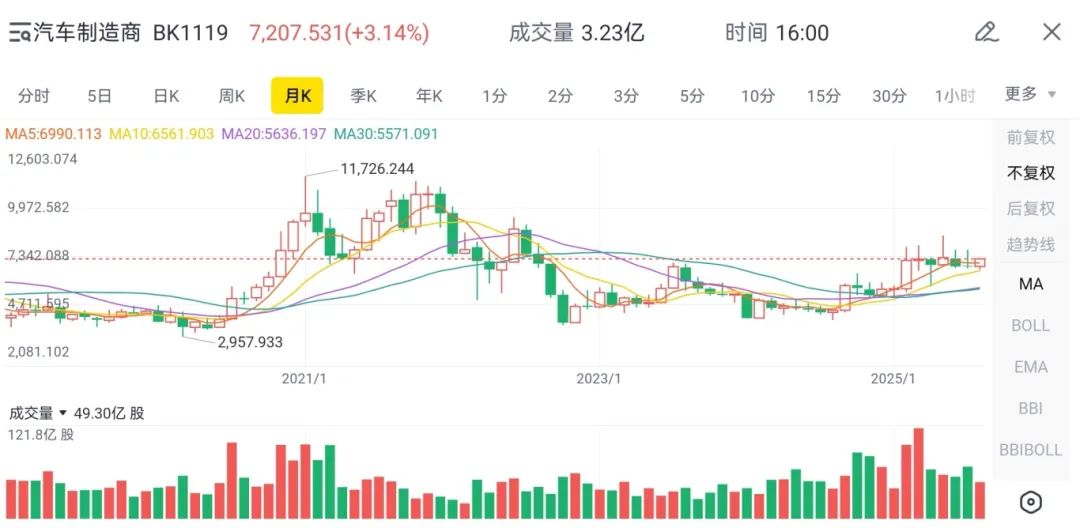Select the 5分 interval tab
1080x528 pixels.
tap(692, 96)
